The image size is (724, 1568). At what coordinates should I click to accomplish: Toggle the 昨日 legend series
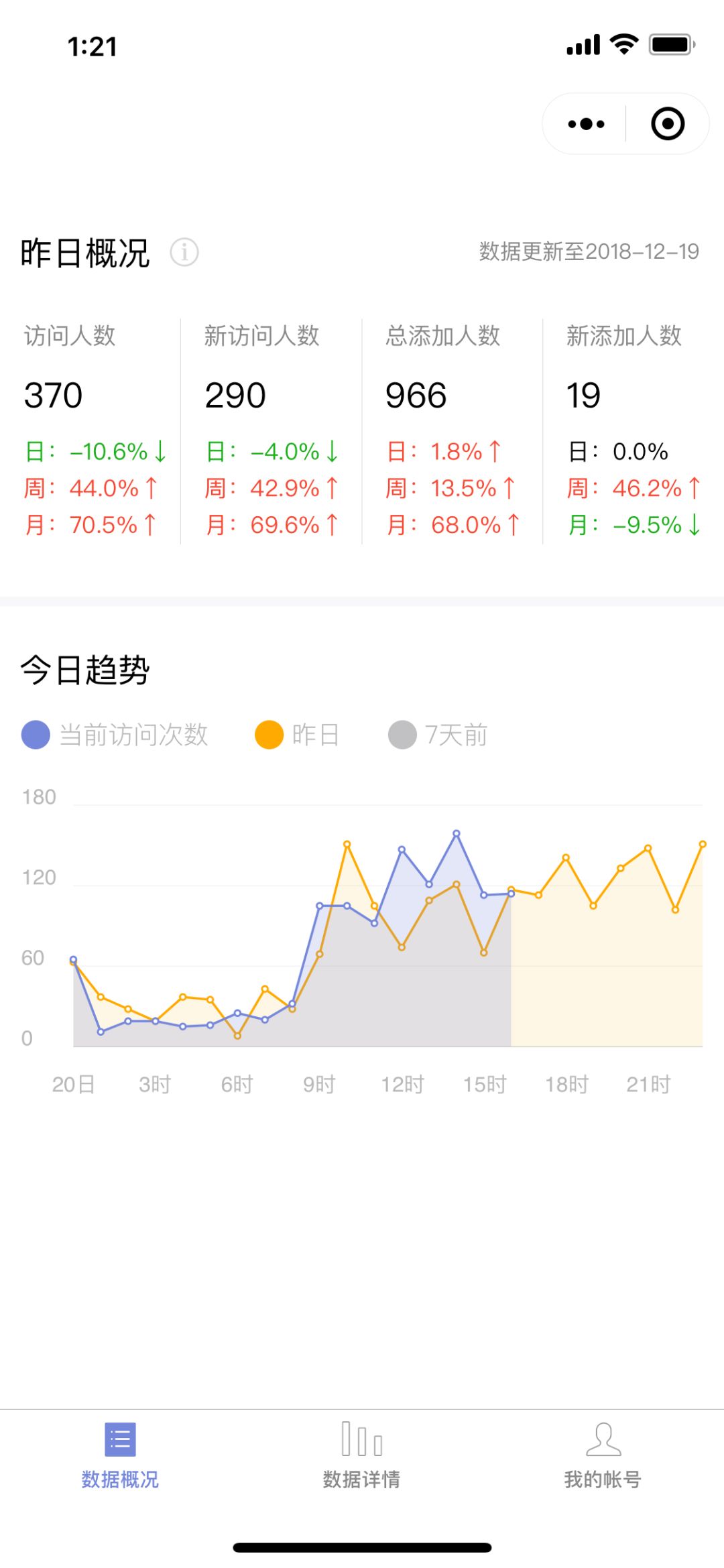297,735
